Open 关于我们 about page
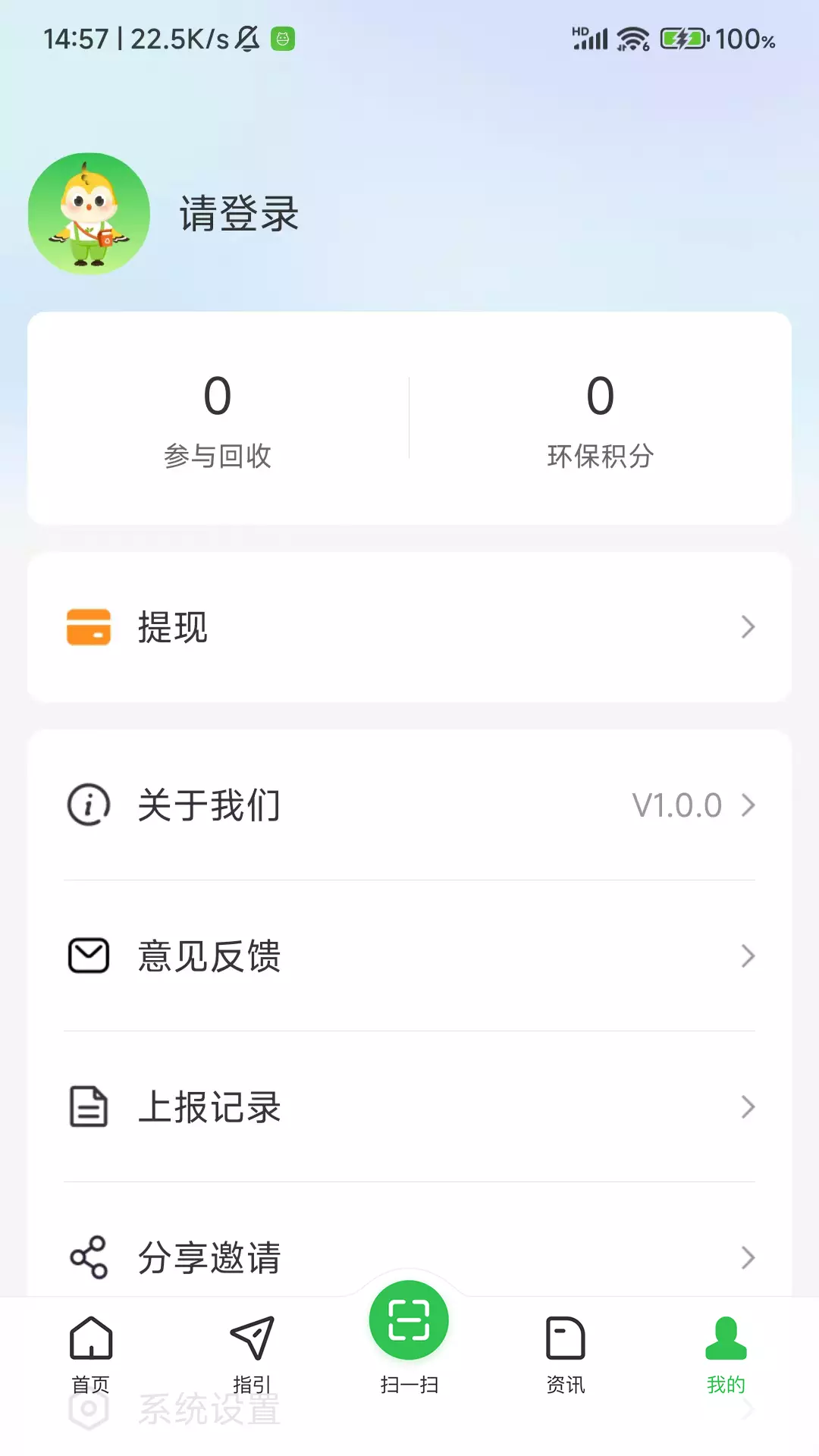Viewport: 819px width, 1456px height. 409,805
